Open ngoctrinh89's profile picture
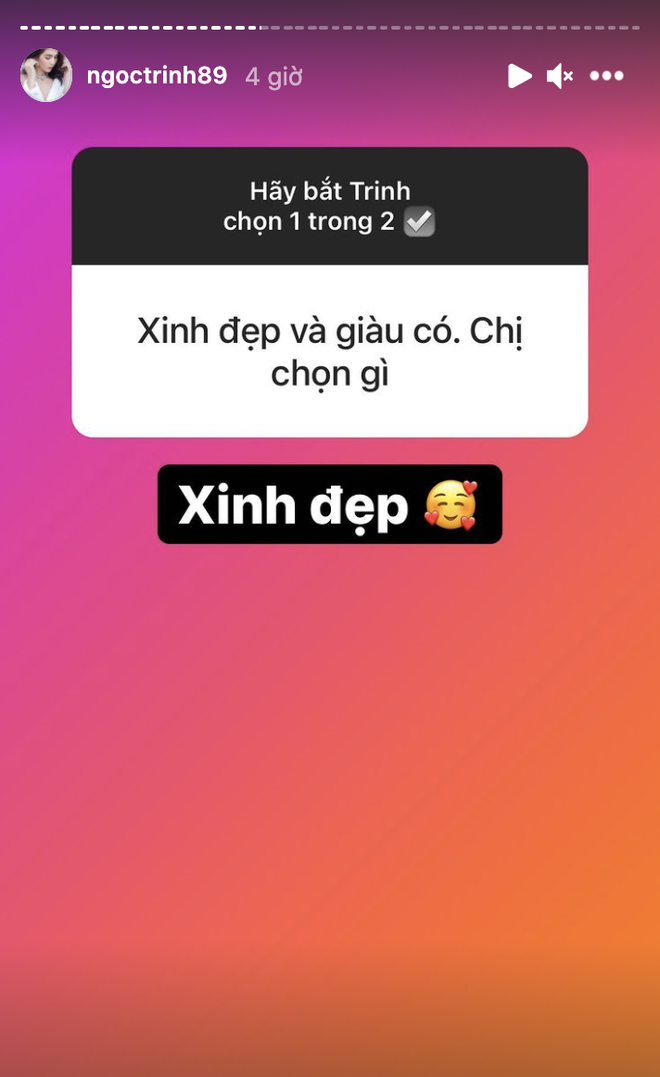 click(46, 76)
